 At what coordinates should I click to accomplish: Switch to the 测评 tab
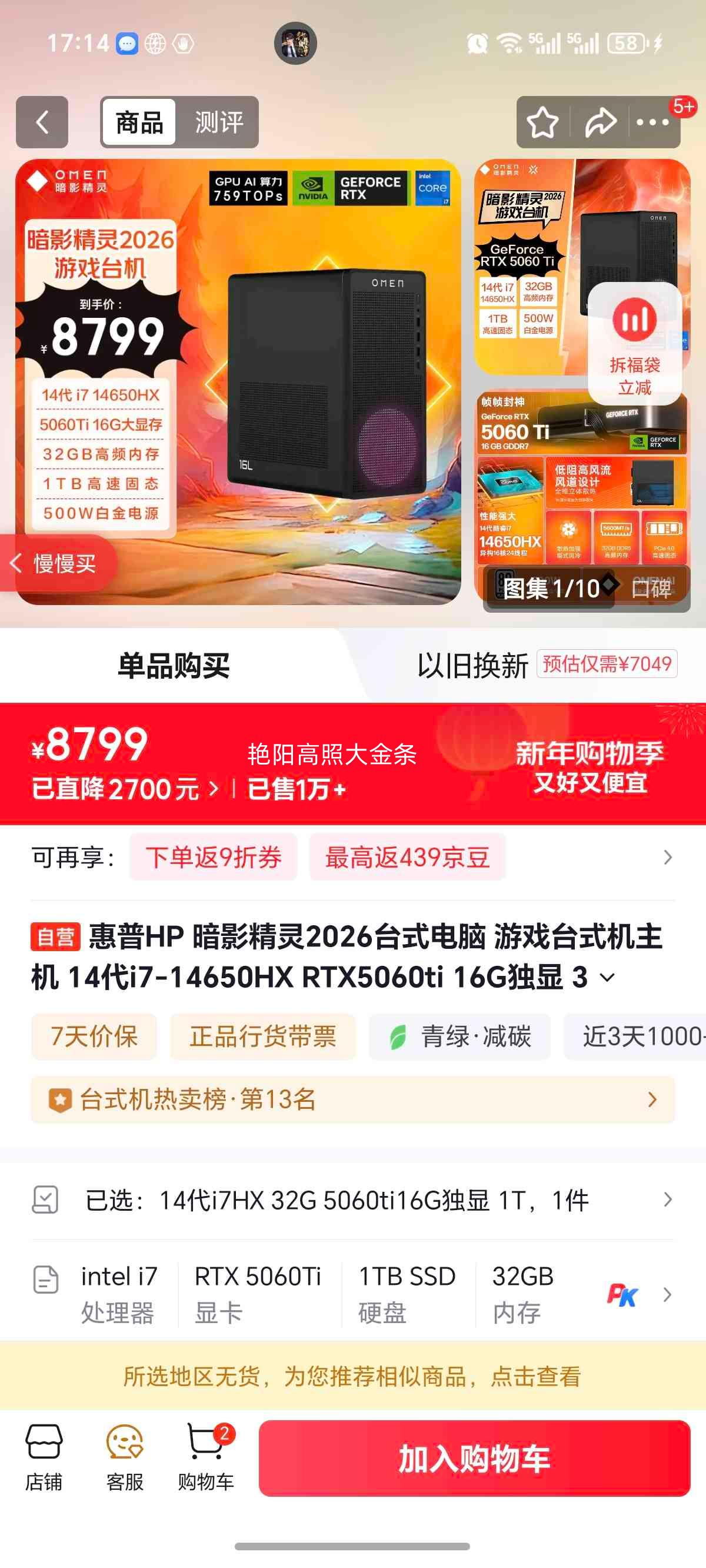(x=218, y=121)
